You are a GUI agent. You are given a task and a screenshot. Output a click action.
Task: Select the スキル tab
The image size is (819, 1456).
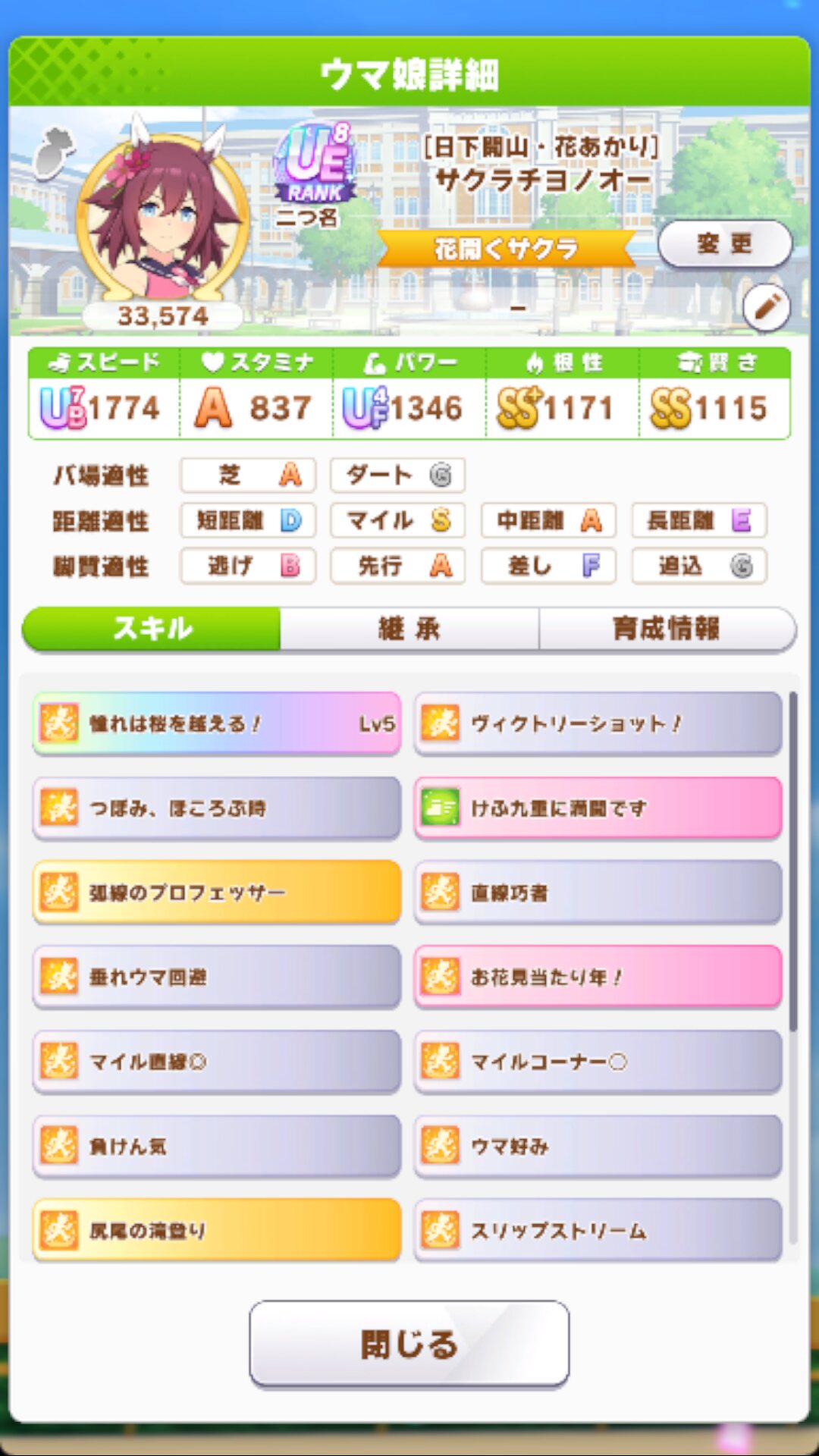tap(152, 629)
